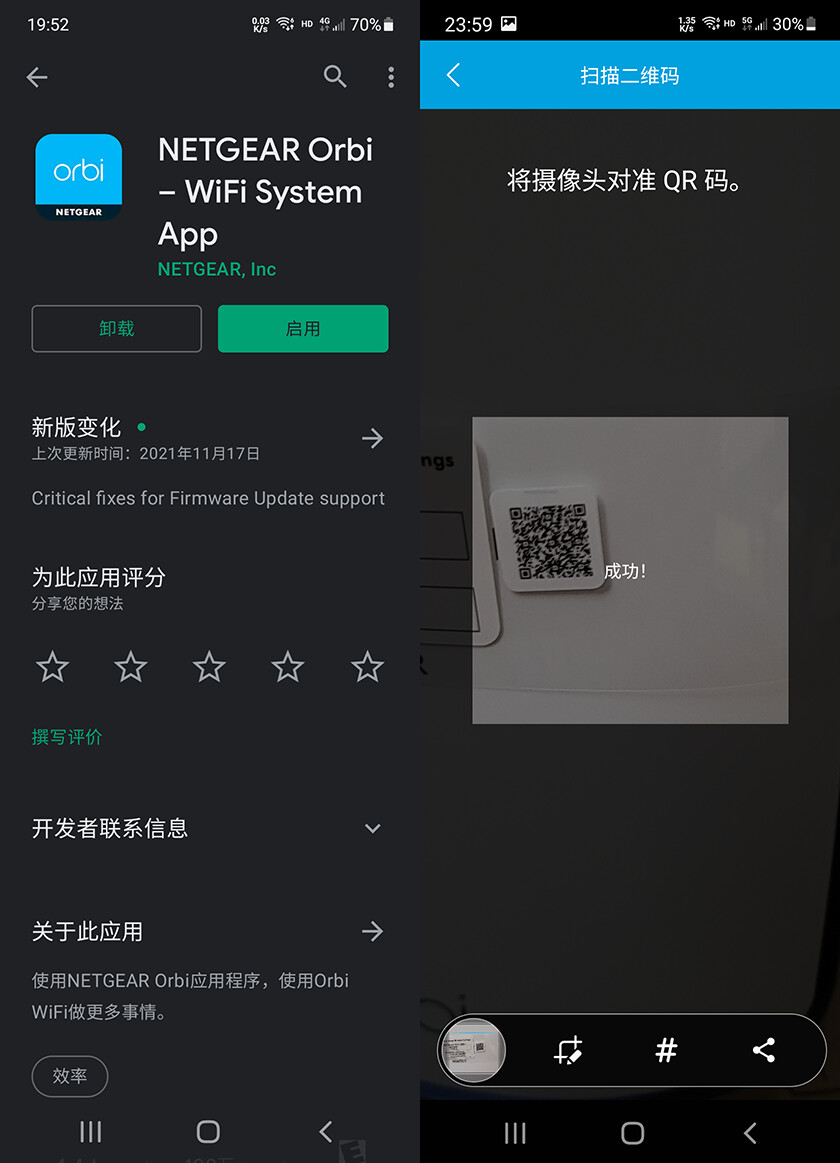Tap the hashtag icon to add tags

pos(666,1050)
